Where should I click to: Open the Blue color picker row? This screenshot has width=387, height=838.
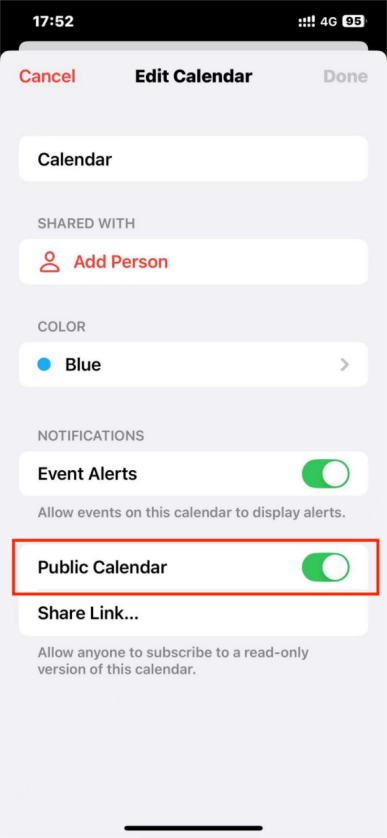(x=193, y=364)
